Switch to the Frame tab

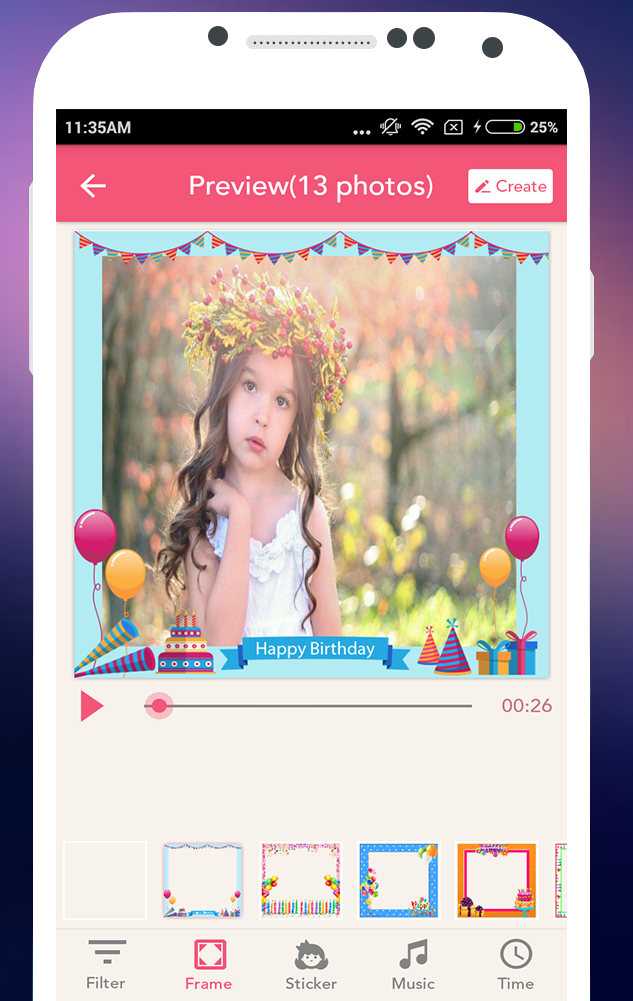[x=209, y=965]
